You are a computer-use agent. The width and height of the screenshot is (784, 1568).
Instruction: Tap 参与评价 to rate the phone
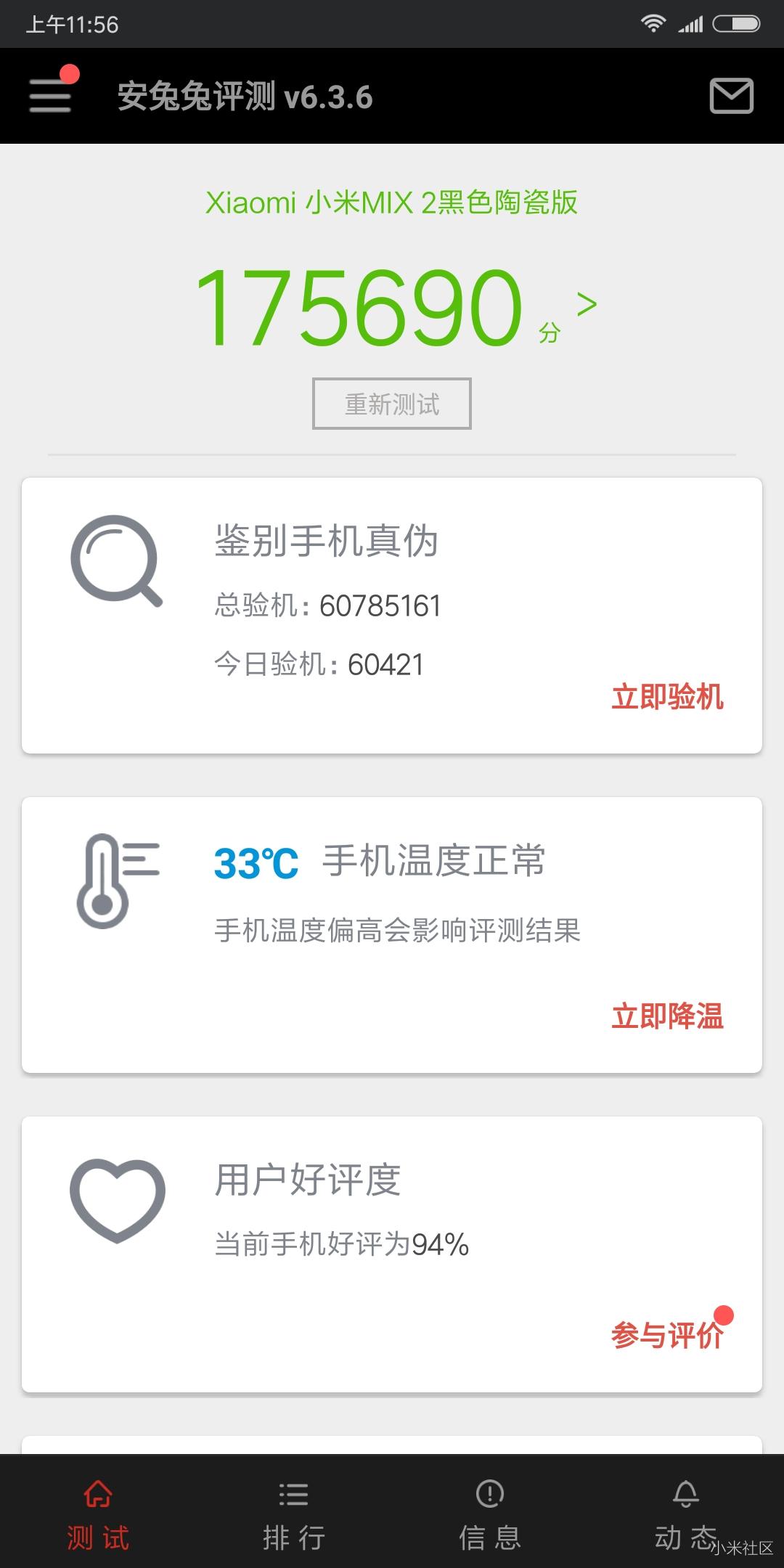tap(667, 1336)
